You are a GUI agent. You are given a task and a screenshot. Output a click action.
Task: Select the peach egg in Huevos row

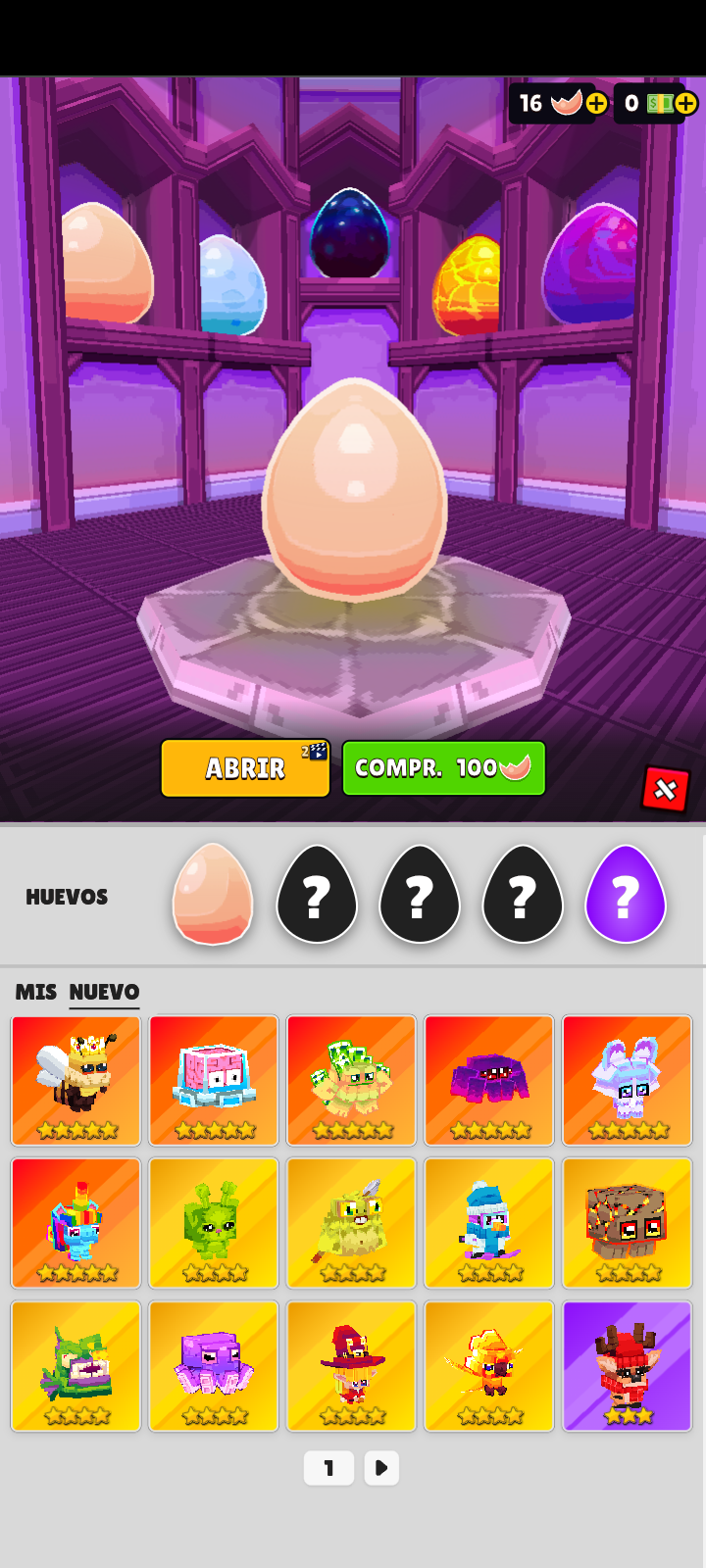pyautogui.click(x=213, y=894)
